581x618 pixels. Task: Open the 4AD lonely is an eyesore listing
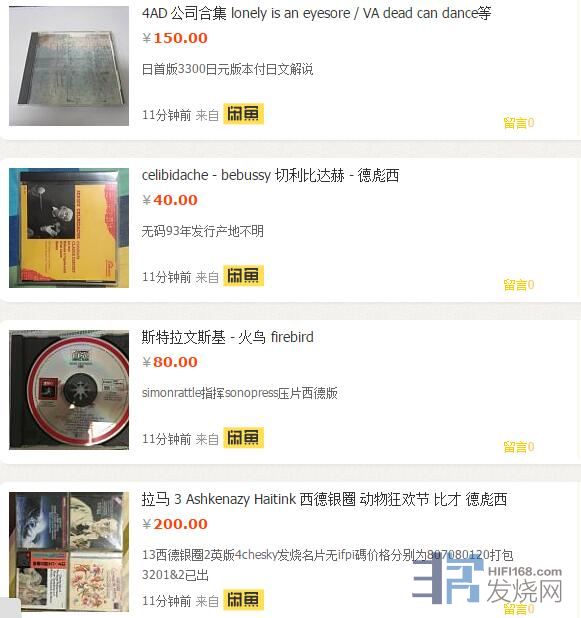(x=316, y=13)
